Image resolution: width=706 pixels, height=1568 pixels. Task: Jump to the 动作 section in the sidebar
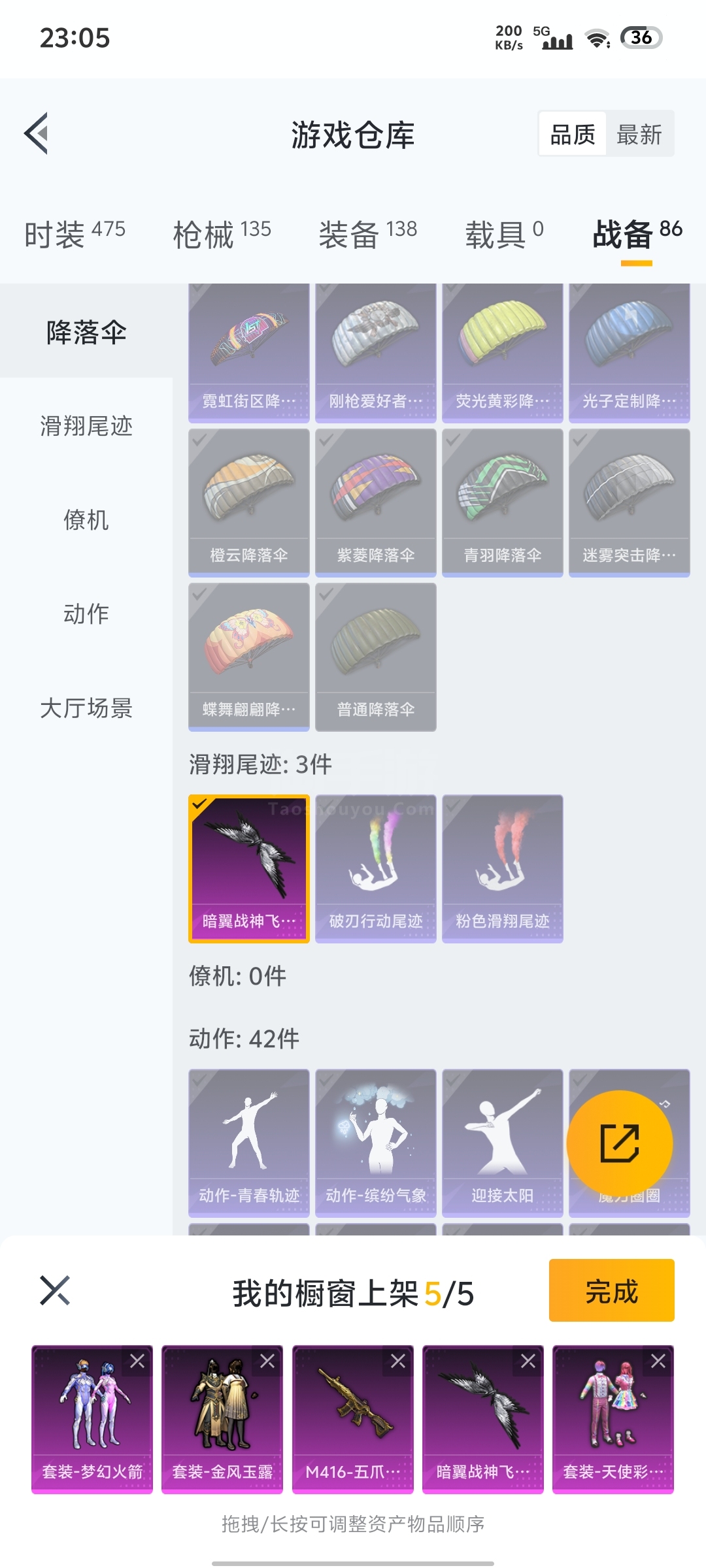click(86, 614)
